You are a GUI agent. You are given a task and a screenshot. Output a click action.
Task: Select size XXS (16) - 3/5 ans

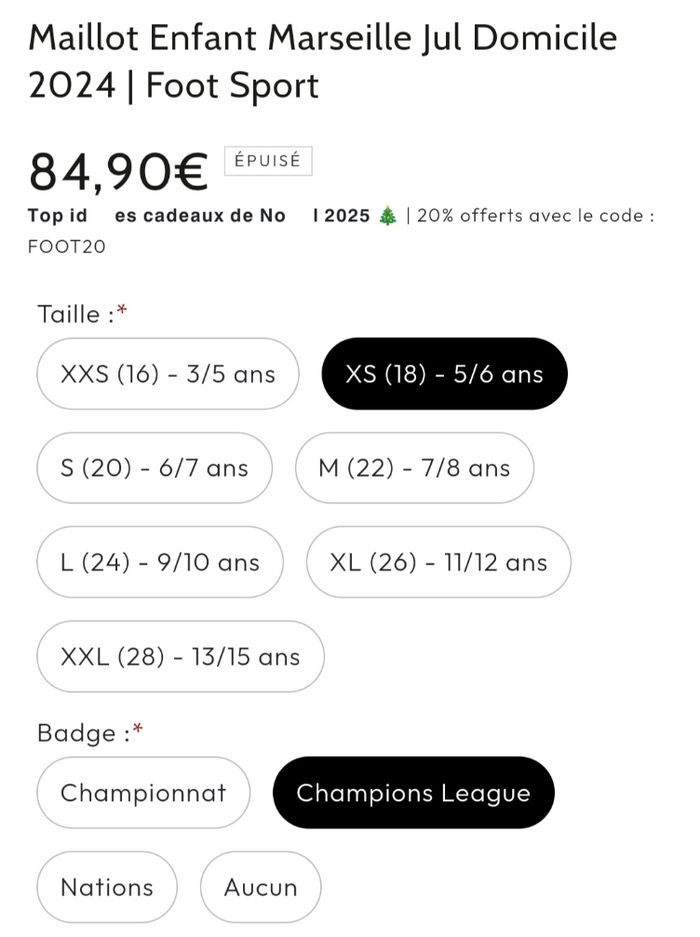[x=168, y=374]
